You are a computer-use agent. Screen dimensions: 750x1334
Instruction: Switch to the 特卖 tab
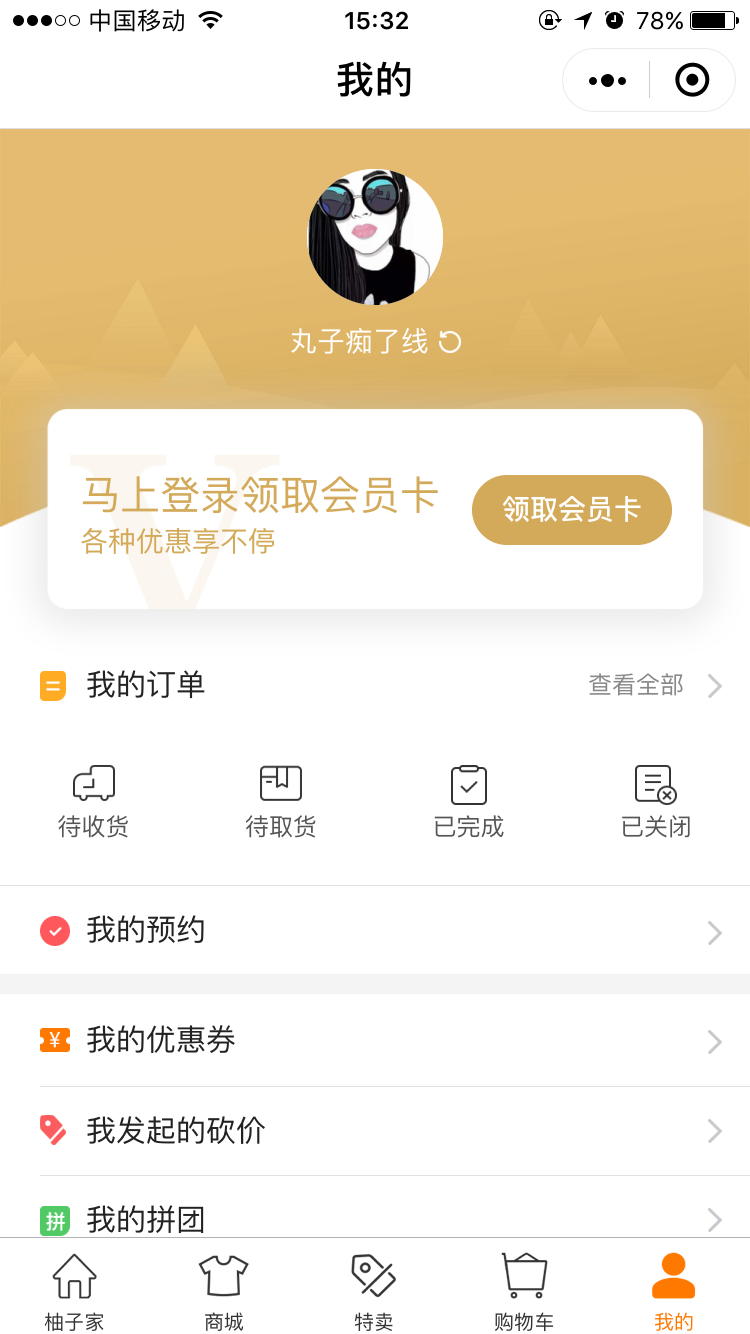[374, 1291]
